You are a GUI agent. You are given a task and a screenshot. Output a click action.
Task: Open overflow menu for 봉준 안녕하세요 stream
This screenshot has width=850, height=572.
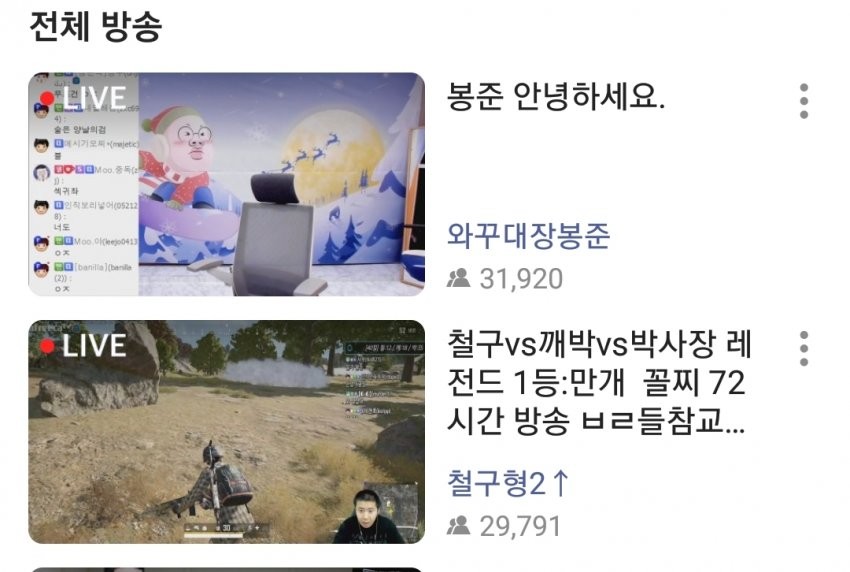point(803,101)
